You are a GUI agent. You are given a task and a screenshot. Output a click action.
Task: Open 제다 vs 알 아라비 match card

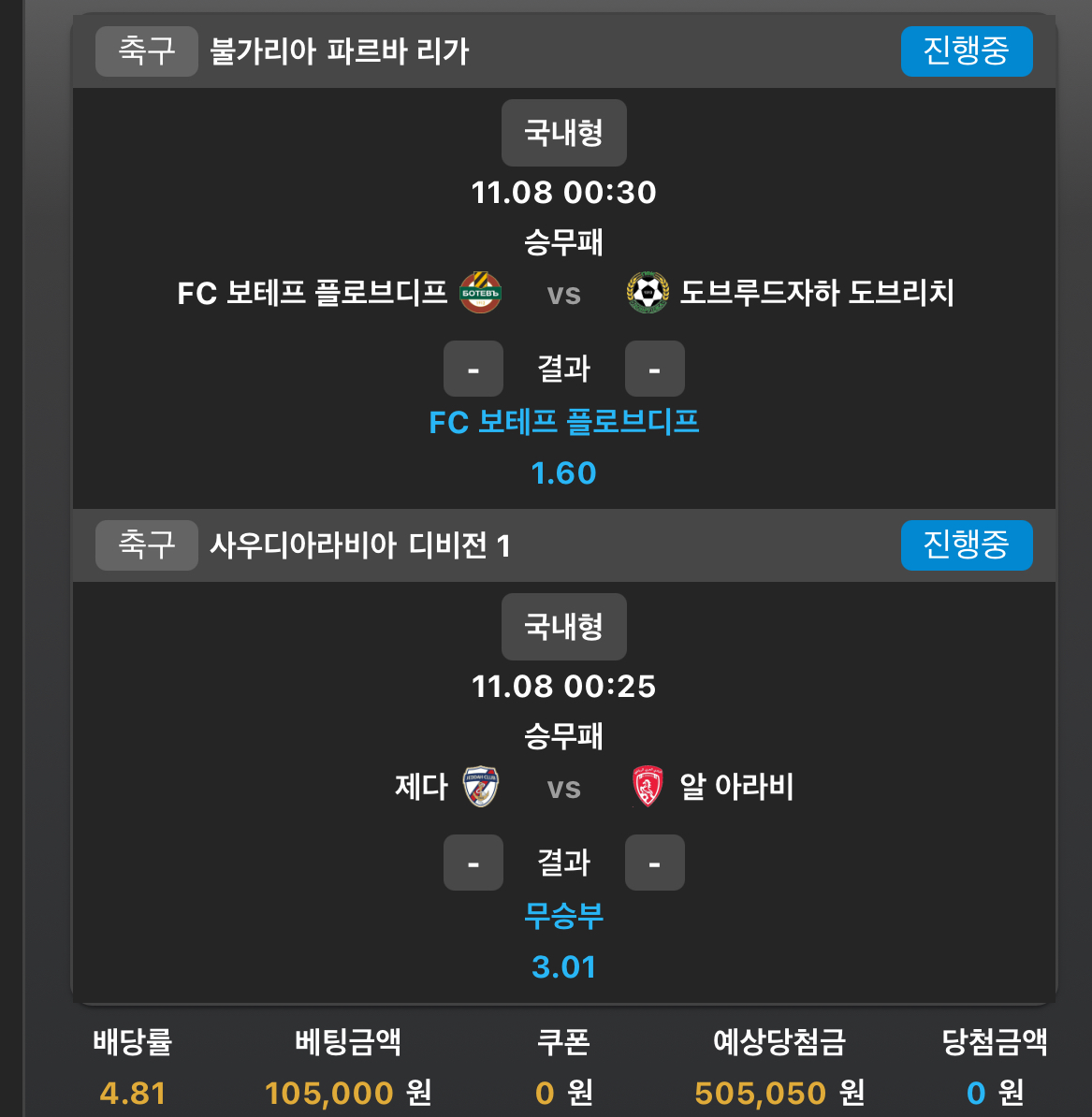click(x=563, y=788)
